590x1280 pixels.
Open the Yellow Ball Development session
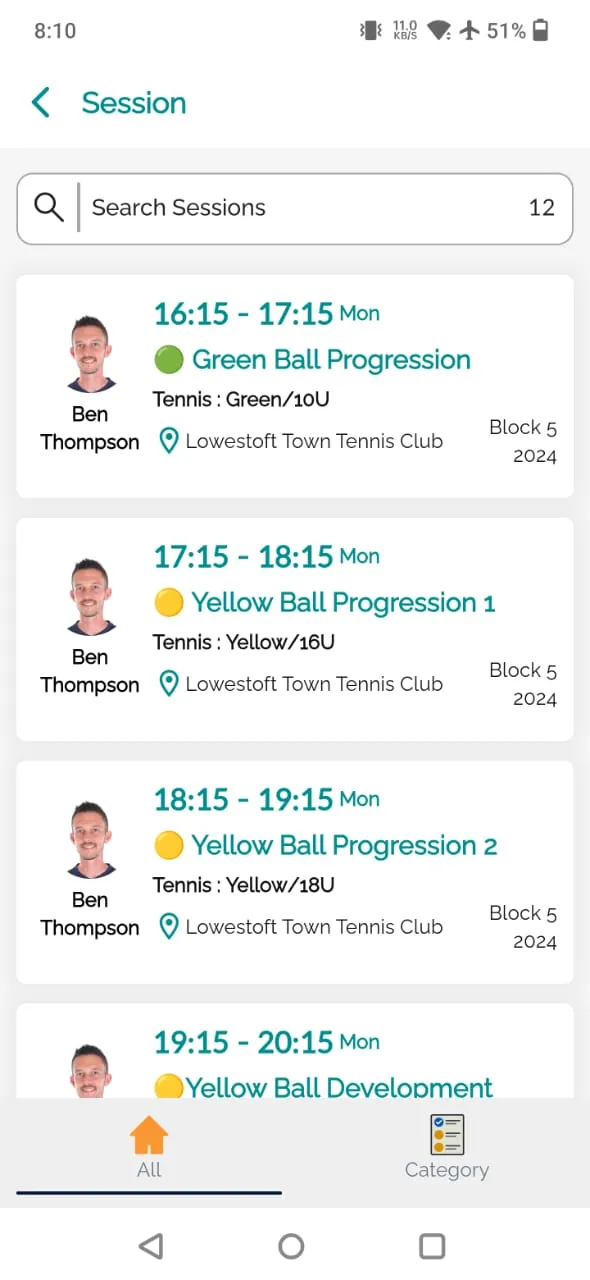(x=295, y=1050)
